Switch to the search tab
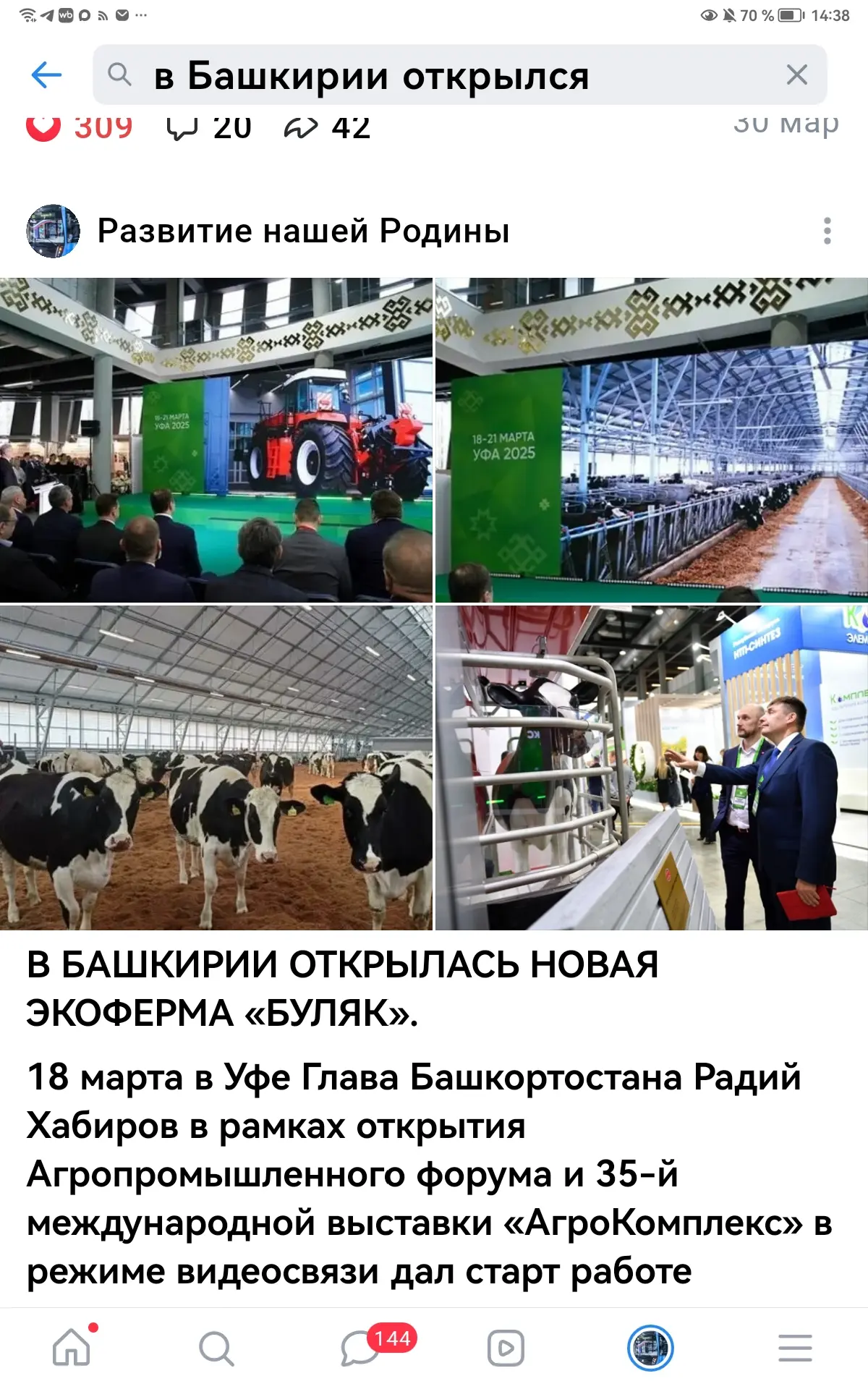Screen dimensions: 868x1389 click(216, 1348)
